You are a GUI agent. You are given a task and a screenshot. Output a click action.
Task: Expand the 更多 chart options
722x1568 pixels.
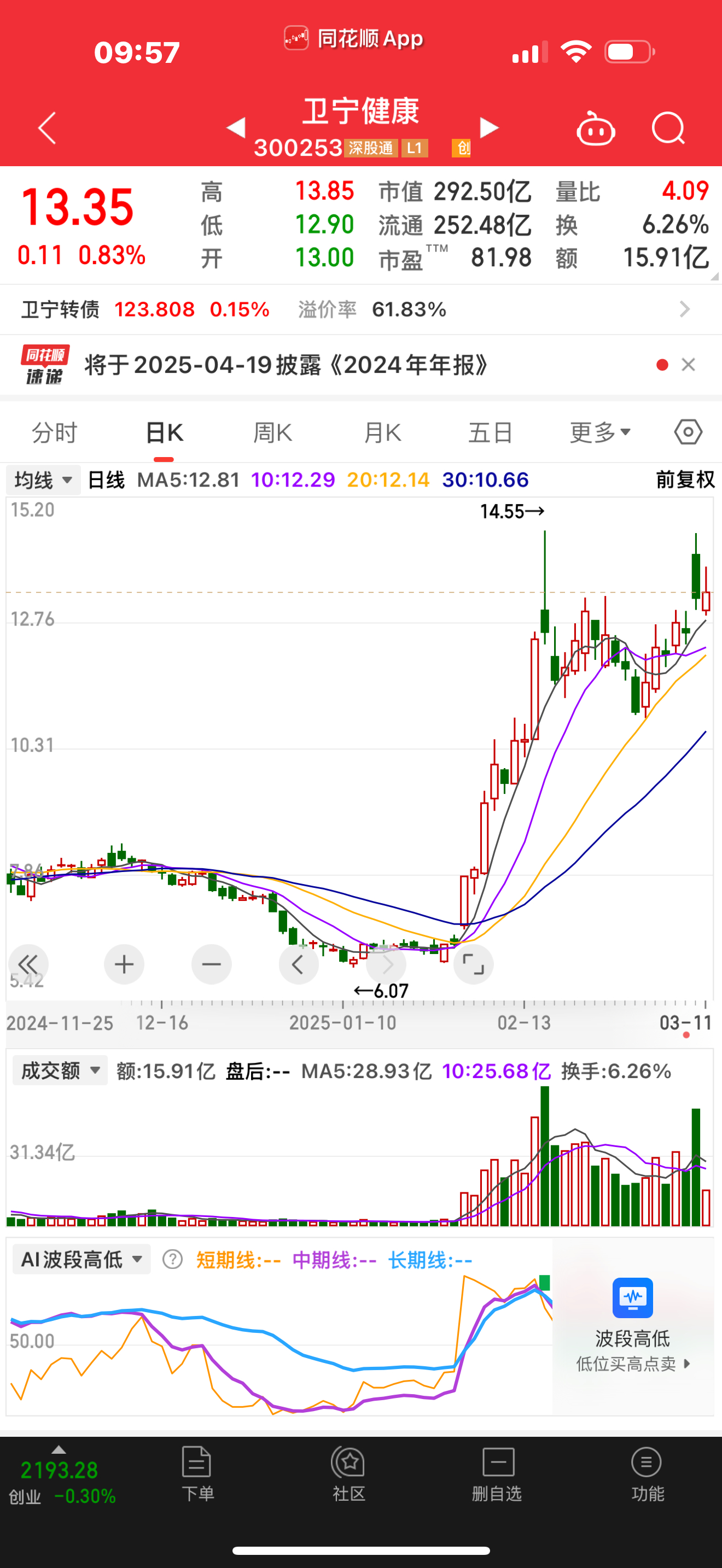coord(599,433)
